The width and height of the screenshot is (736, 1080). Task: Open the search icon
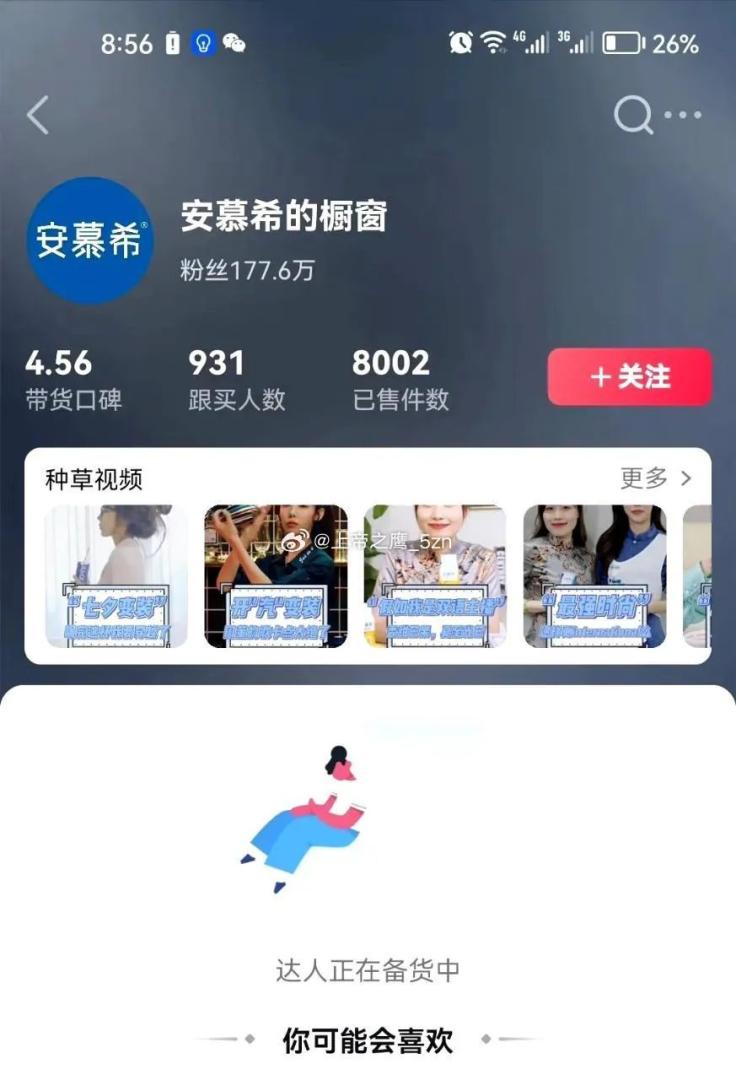[x=633, y=116]
